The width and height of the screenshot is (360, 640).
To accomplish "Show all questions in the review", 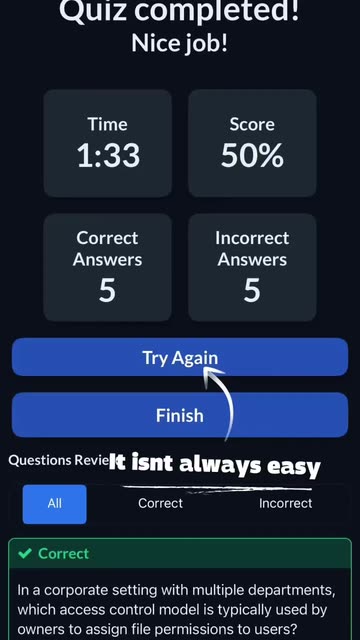I will (x=54, y=504).
